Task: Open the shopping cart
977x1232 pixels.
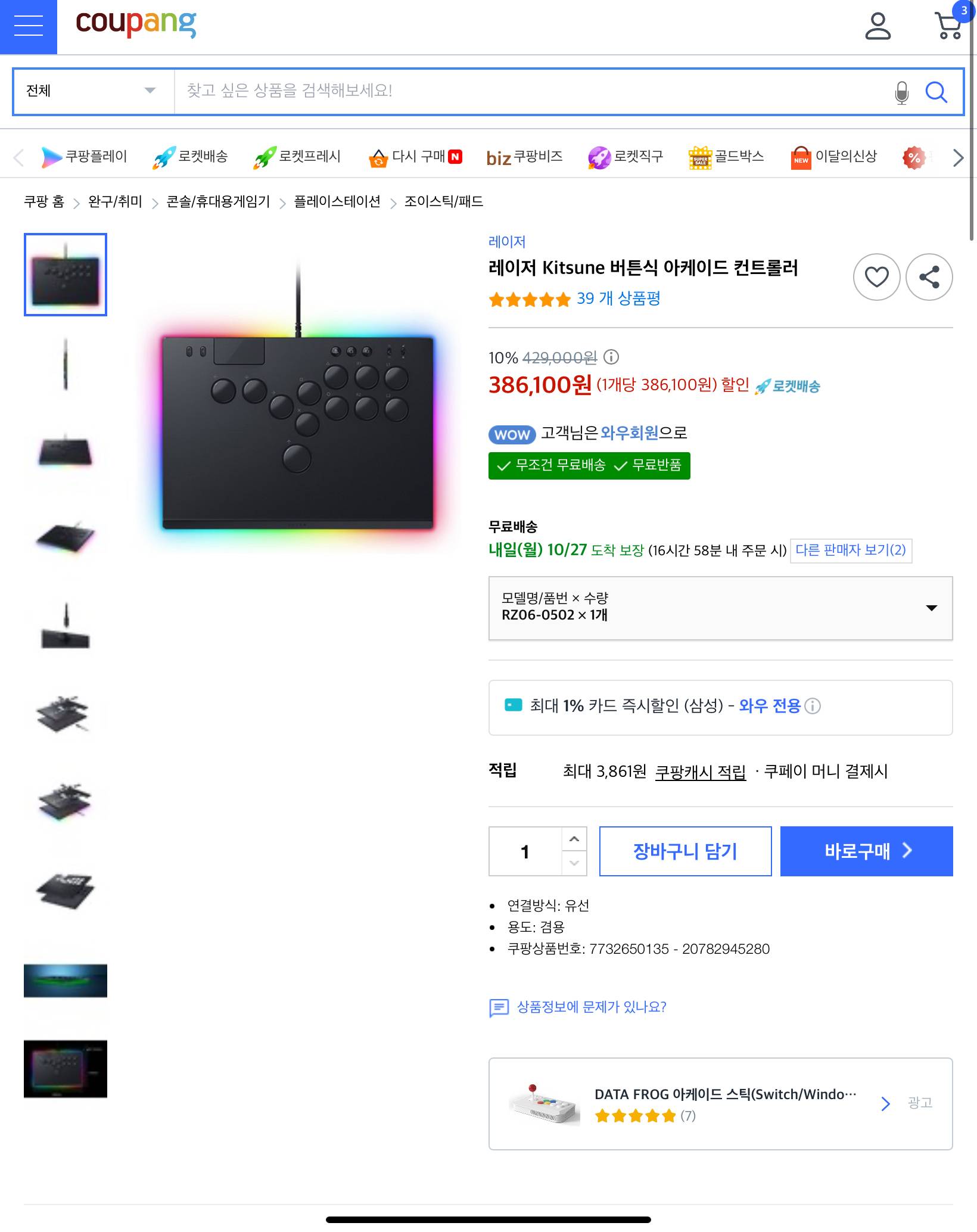Action: point(948,26)
